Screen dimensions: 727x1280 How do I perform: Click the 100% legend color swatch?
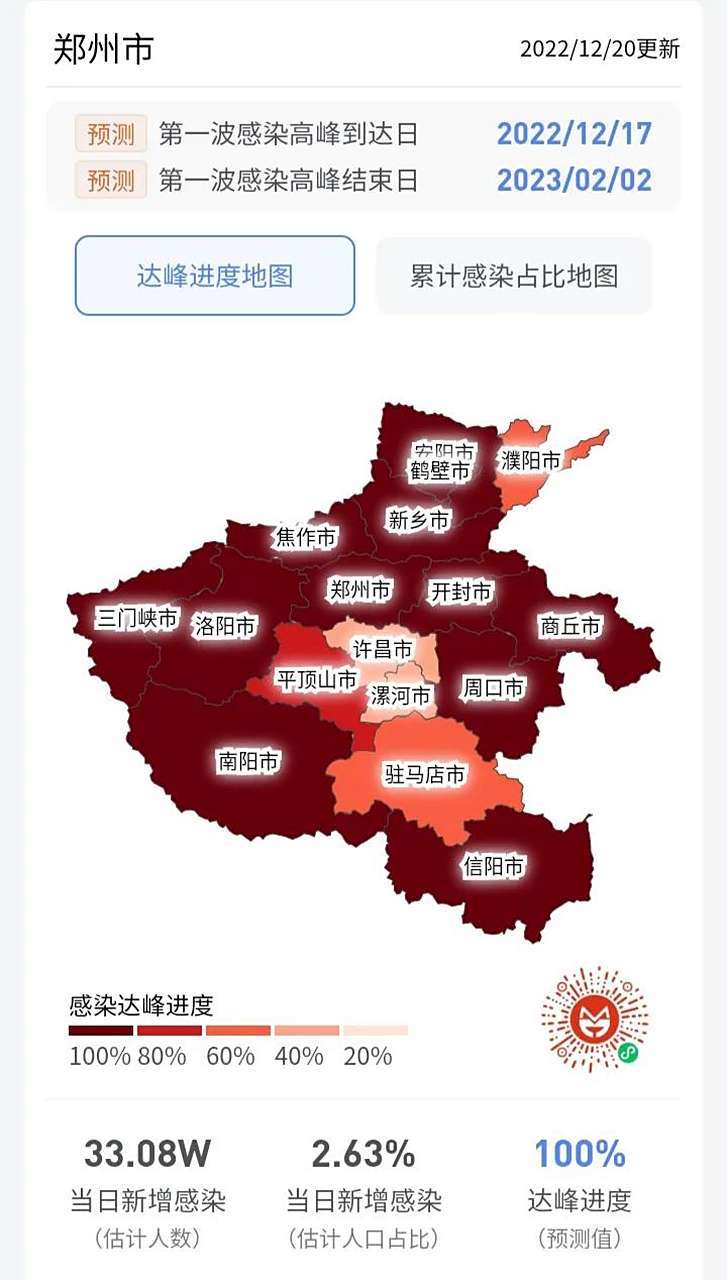96,1028
